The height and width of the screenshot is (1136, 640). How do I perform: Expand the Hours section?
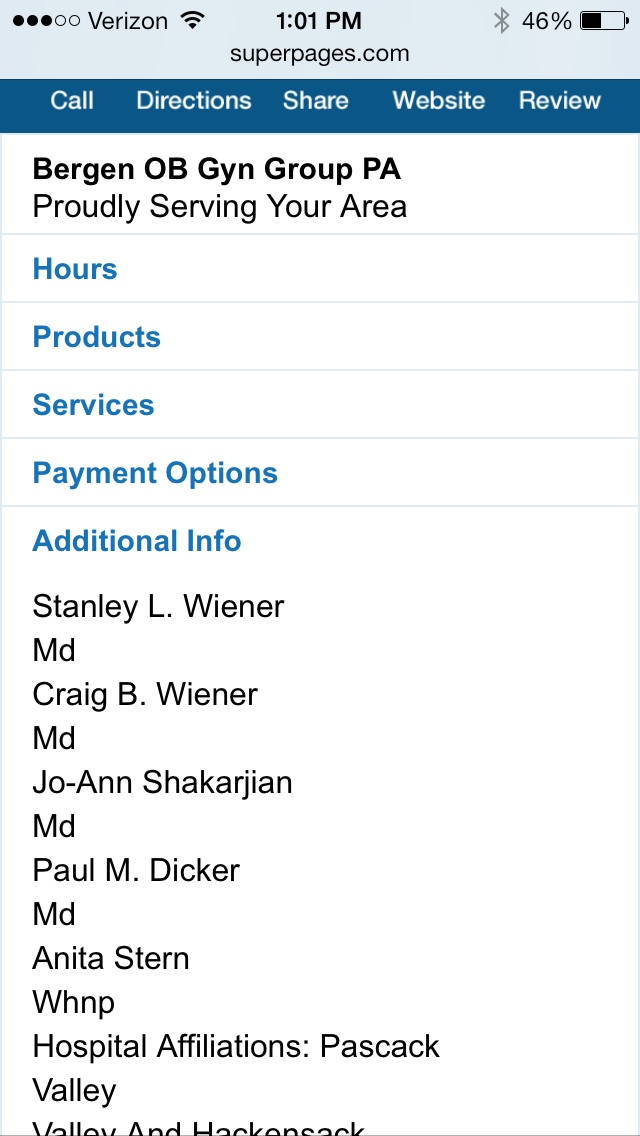coord(320,269)
